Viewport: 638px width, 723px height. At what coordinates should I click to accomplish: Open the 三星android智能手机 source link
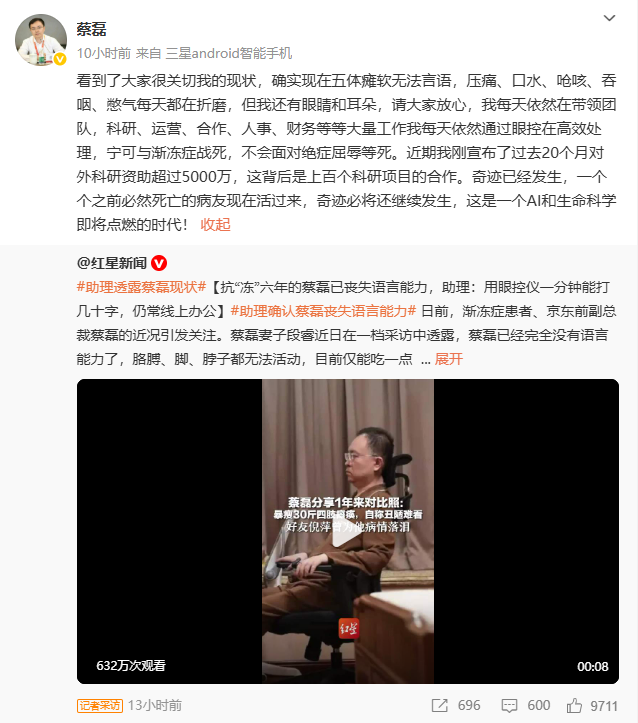[229, 52]
